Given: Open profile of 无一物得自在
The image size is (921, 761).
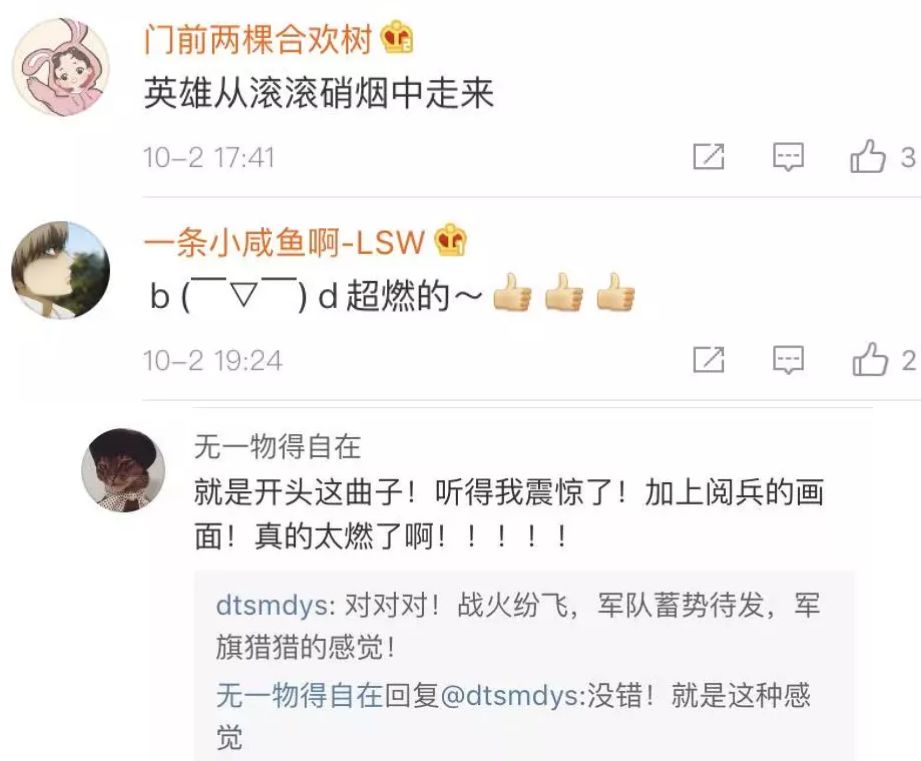Looking at the screenshot, I should pos(277,447).
